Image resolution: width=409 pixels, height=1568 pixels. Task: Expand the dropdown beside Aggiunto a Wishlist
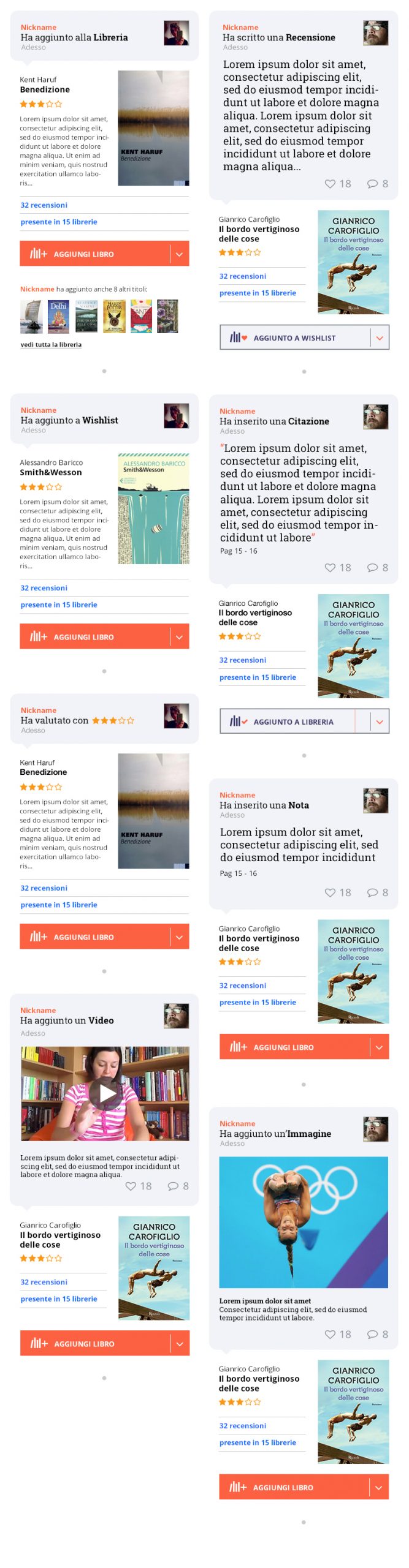[x=380, y=337]
